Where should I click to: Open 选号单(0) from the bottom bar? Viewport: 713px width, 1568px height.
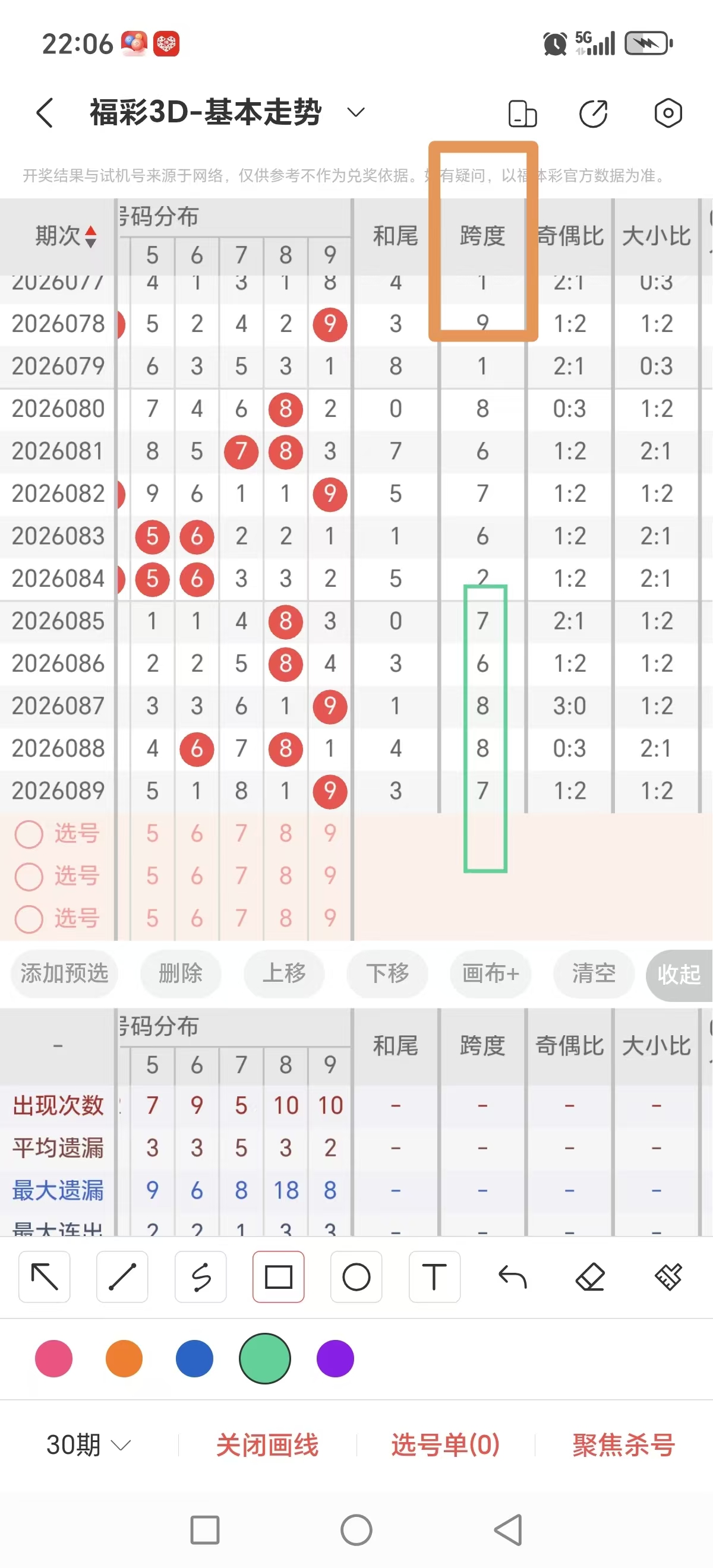click(444, 1444)
